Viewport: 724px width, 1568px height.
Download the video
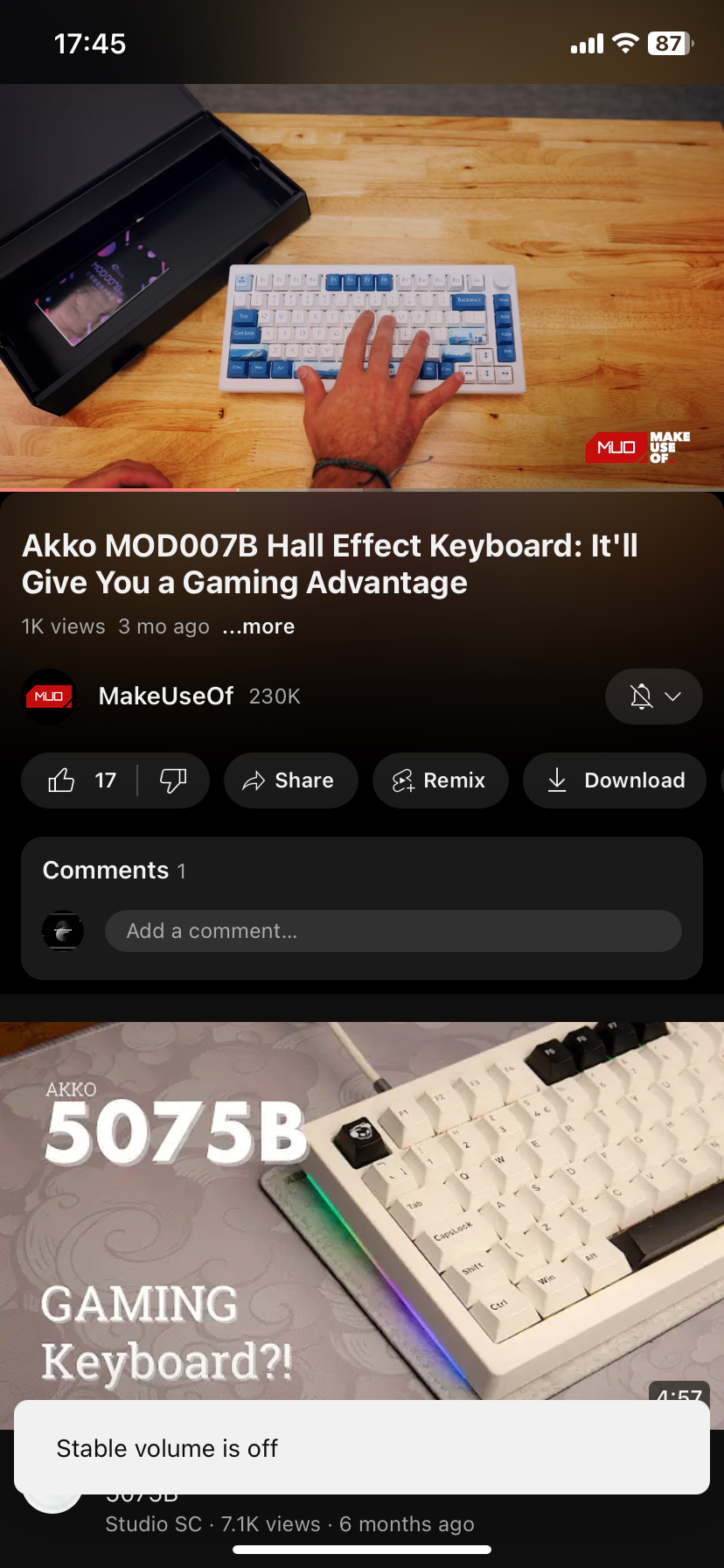(615, 780)
